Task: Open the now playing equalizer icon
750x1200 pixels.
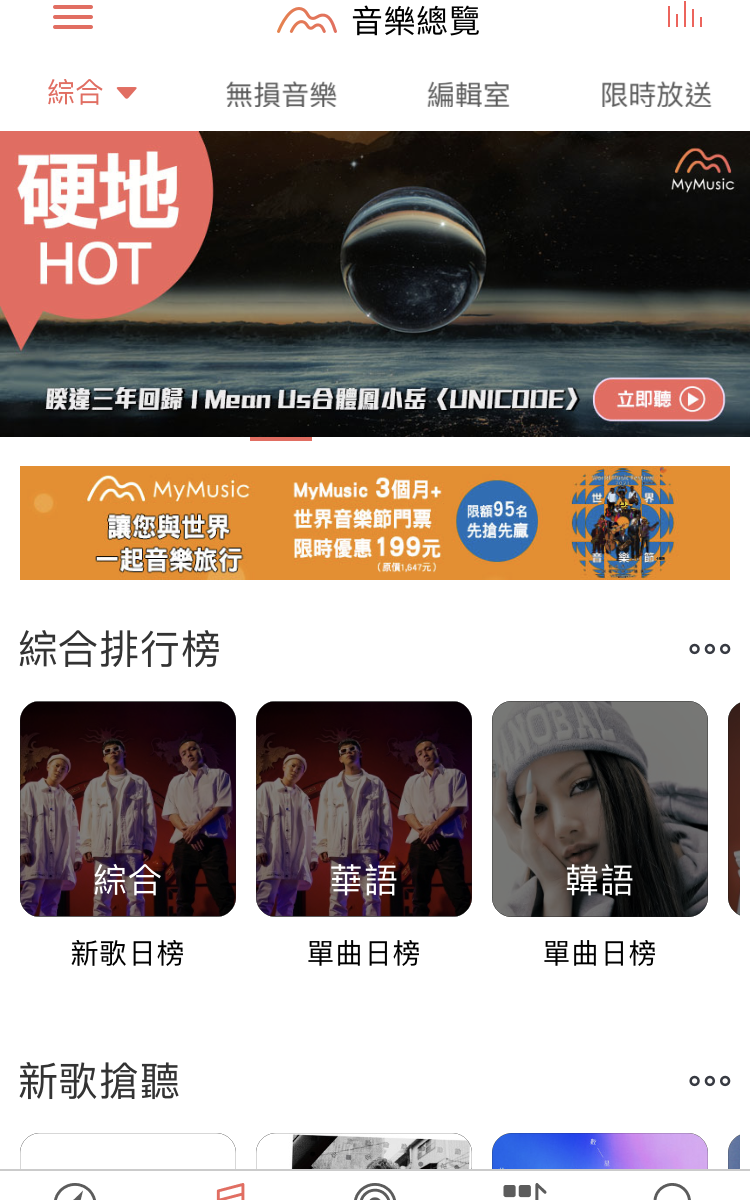Action: 685,16
